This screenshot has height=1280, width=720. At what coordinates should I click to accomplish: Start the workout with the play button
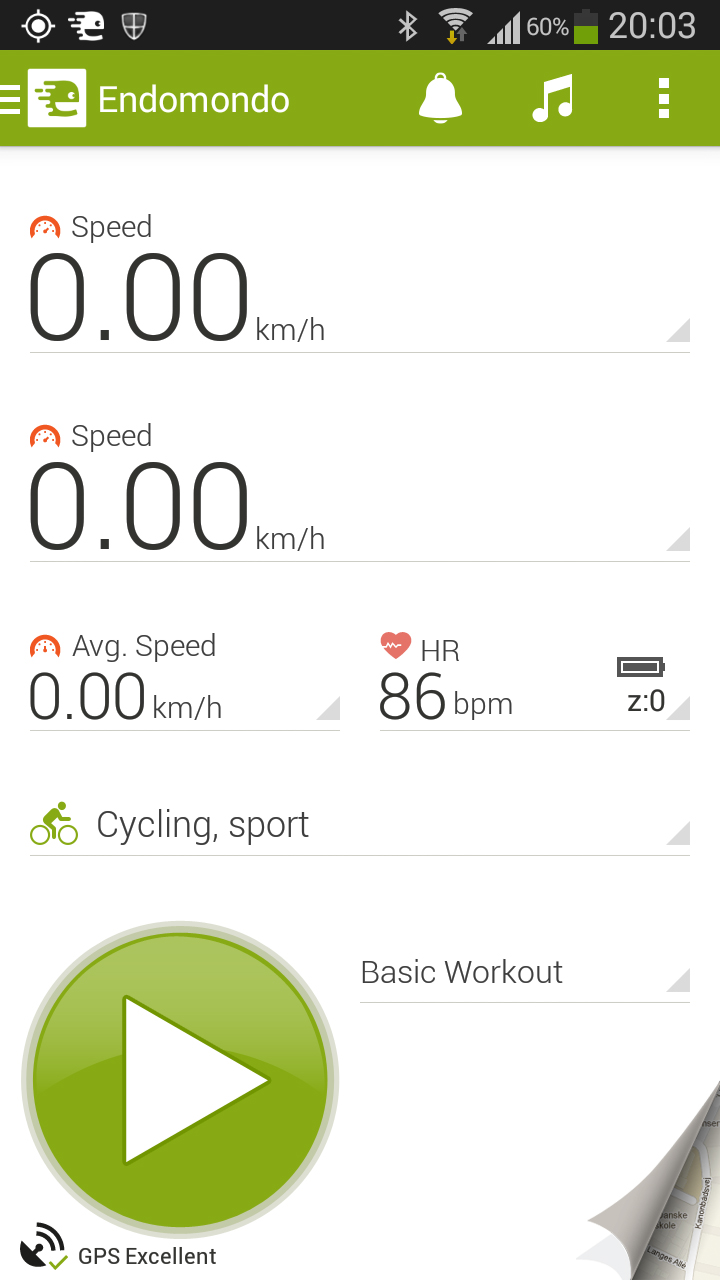point(180,1080)
